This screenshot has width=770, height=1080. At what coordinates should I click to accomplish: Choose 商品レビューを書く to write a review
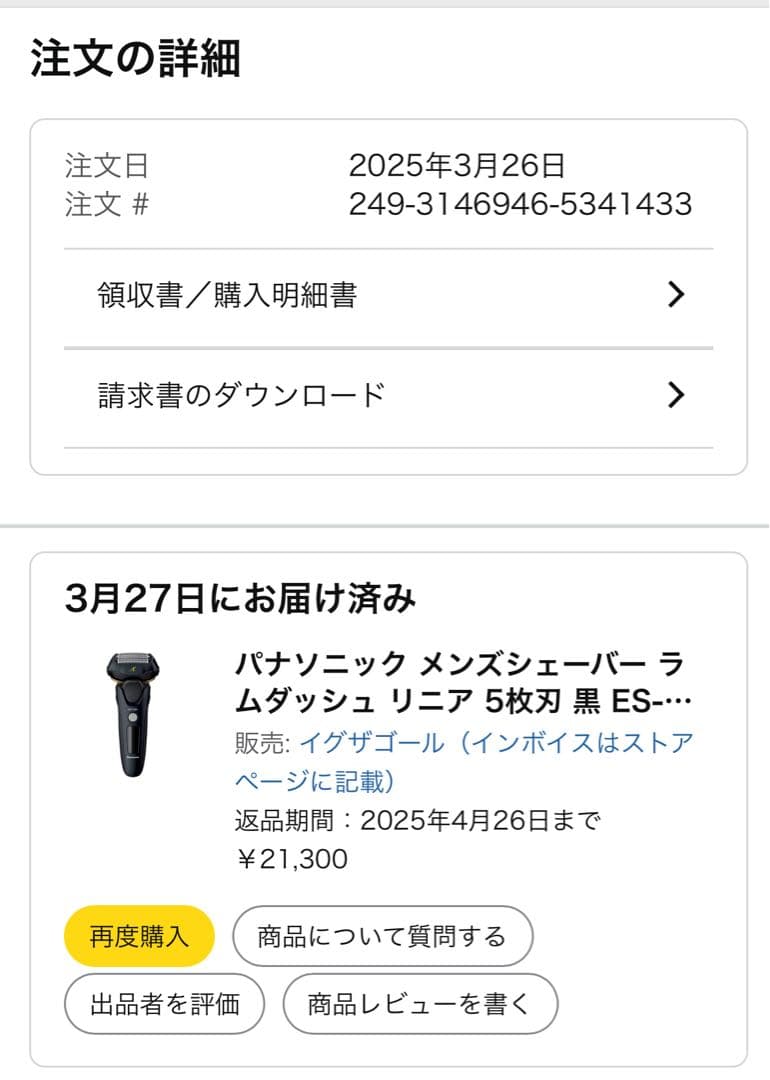pos(420,1003)
